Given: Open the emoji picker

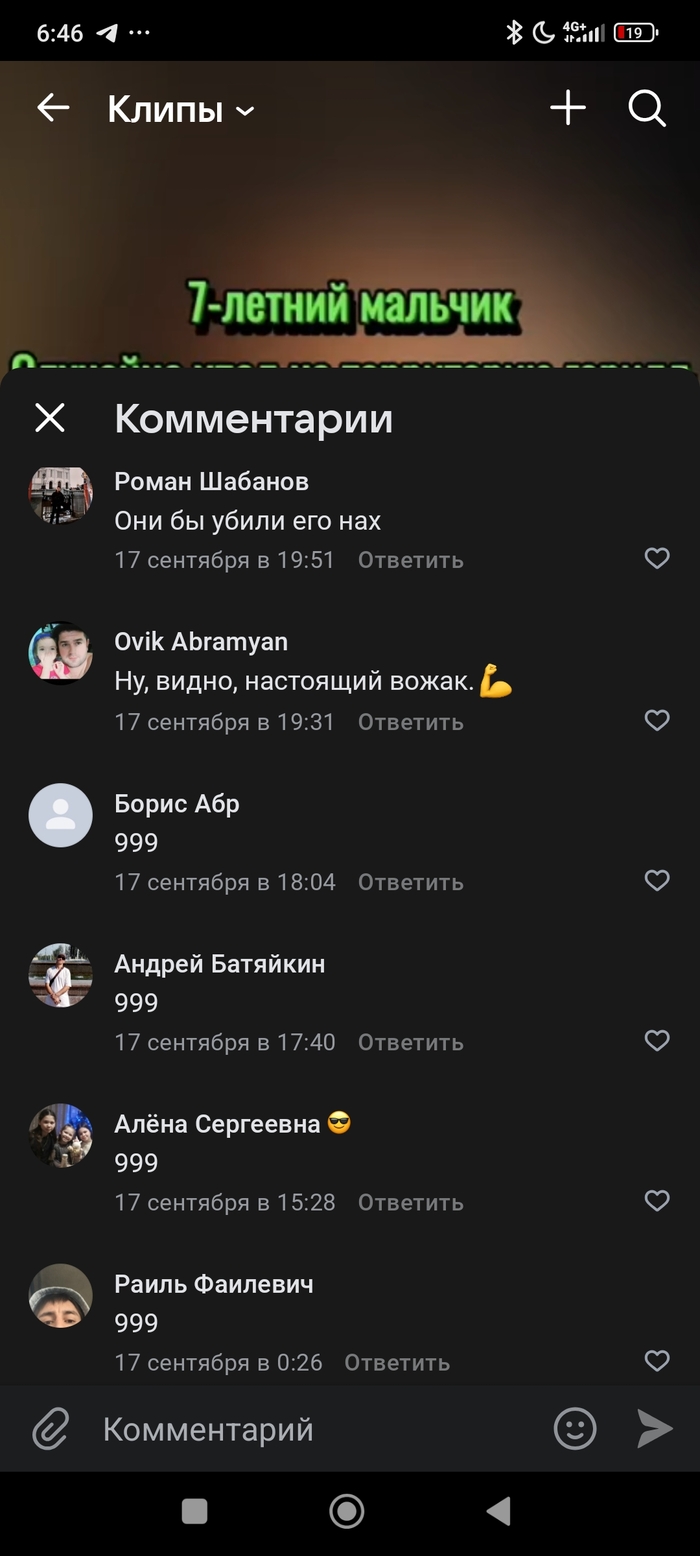Looking at the screenshot, I should [x=575, y=1429].
